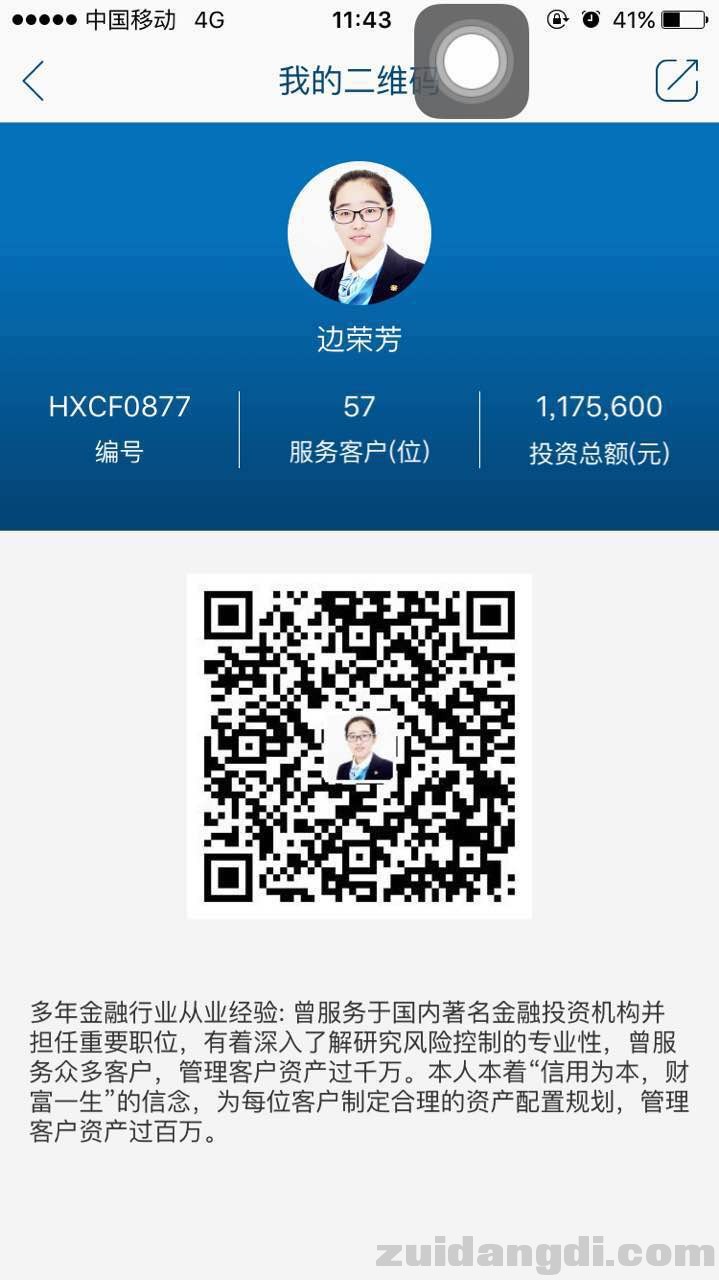Share my QR code
719x1280 pixels.
(x=676, y=81)
